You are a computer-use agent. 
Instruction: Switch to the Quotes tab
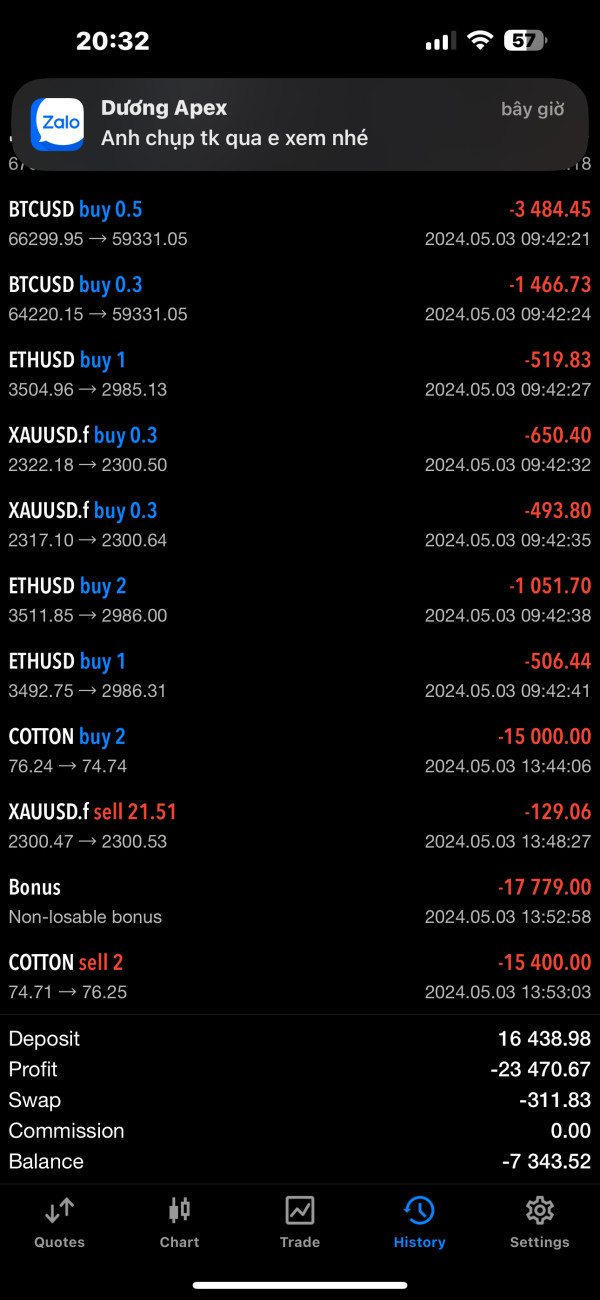tap(60, 1222)
